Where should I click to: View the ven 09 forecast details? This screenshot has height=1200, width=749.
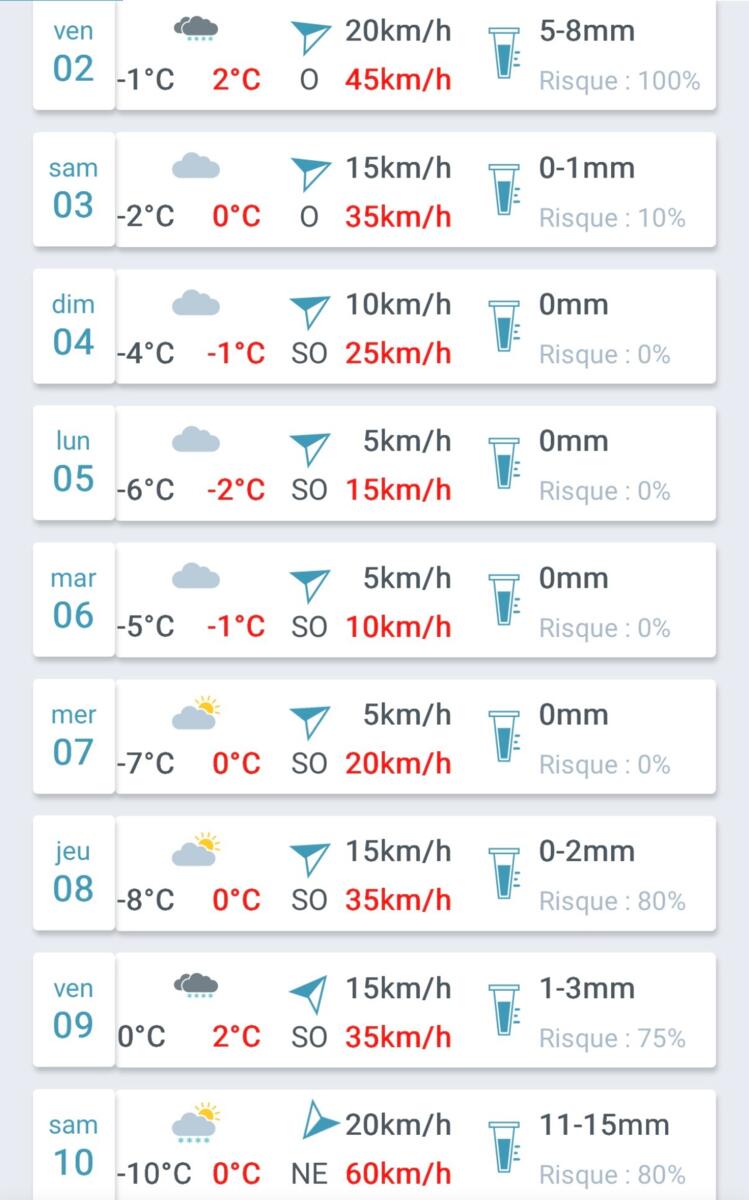(374, 1011)
